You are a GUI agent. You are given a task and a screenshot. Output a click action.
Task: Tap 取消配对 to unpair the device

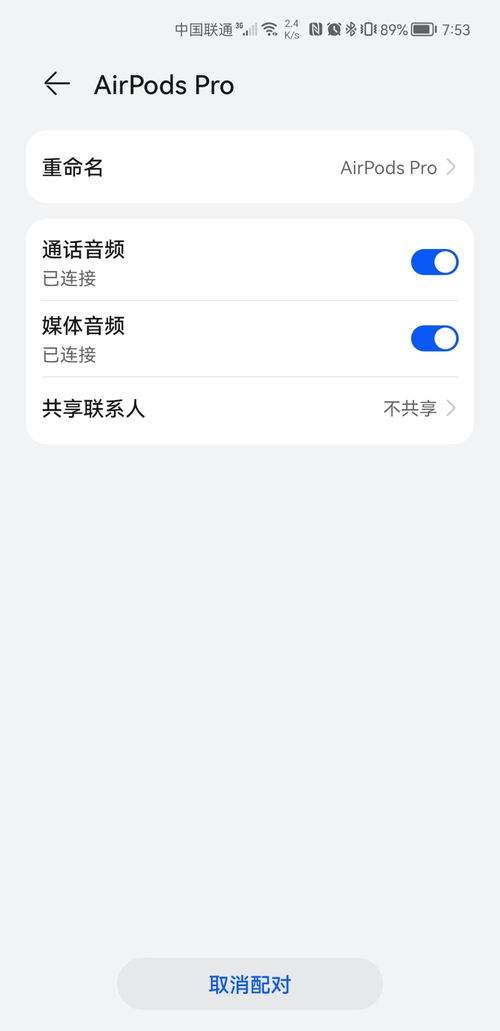pyautogui.click(x=249, y=984)
